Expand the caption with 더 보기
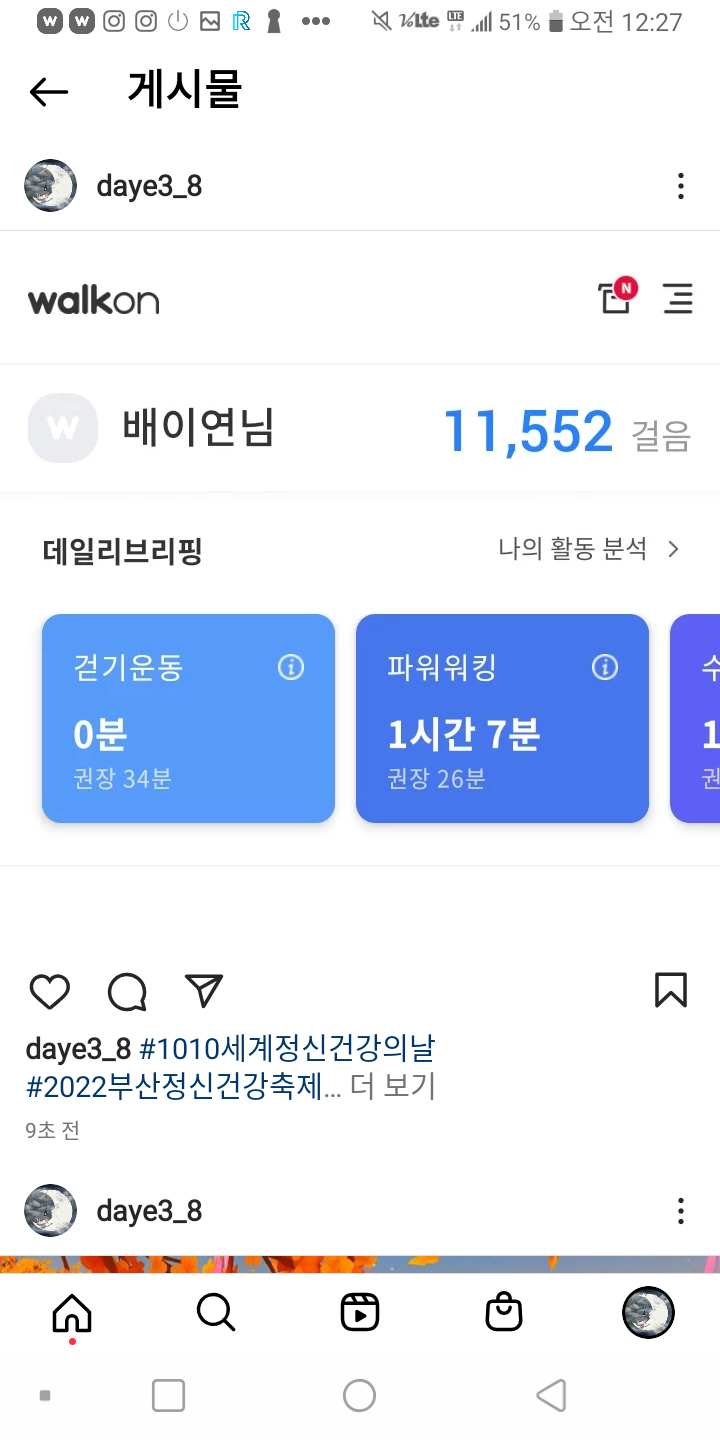The image size is (720, 1440). pyautogui.click(x=393, y=1086)
